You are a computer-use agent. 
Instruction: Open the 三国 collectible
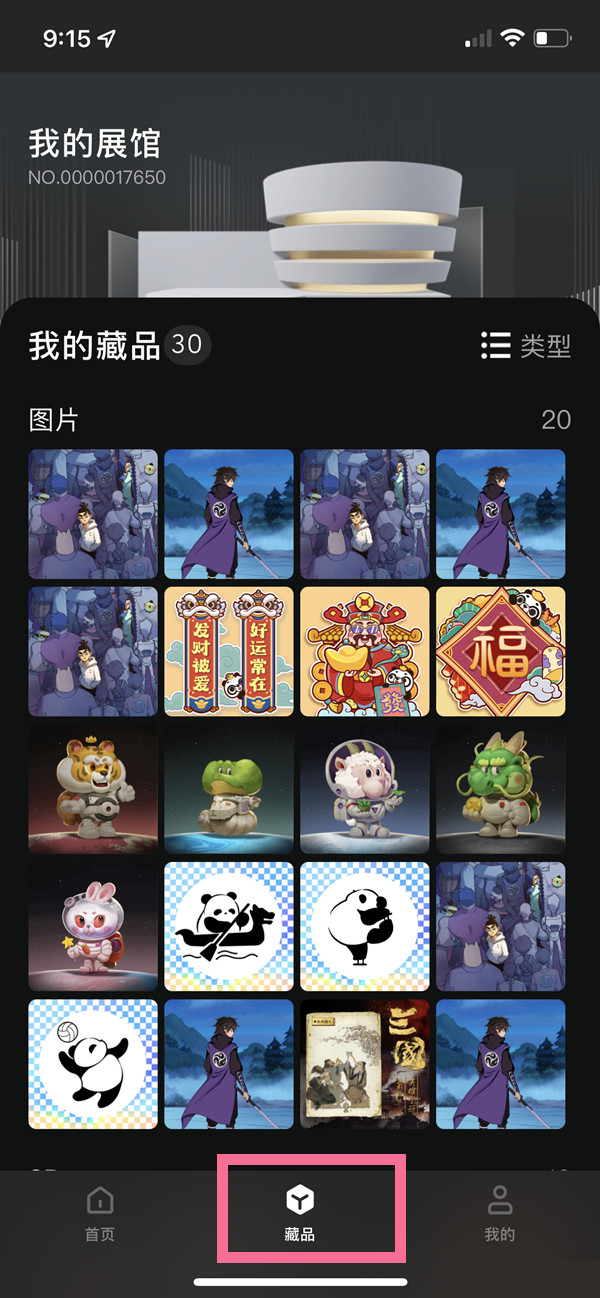tap(365, 1064)
